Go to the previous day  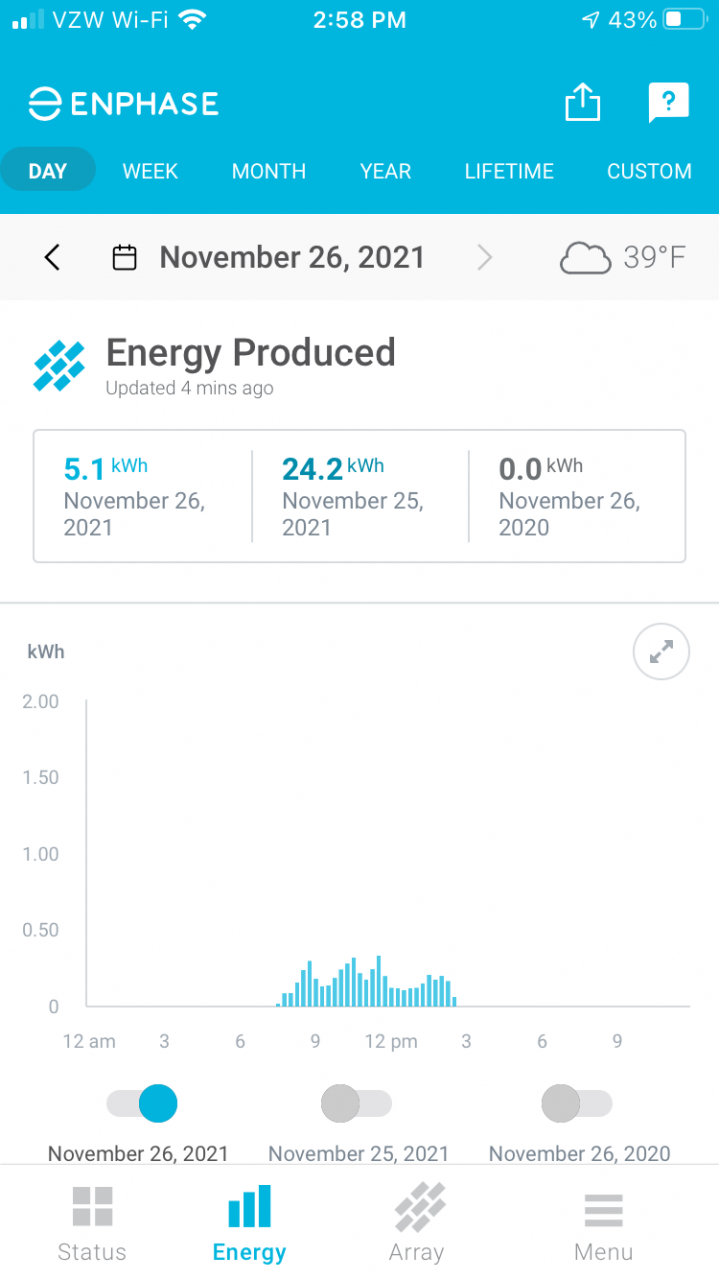point(52,258)
